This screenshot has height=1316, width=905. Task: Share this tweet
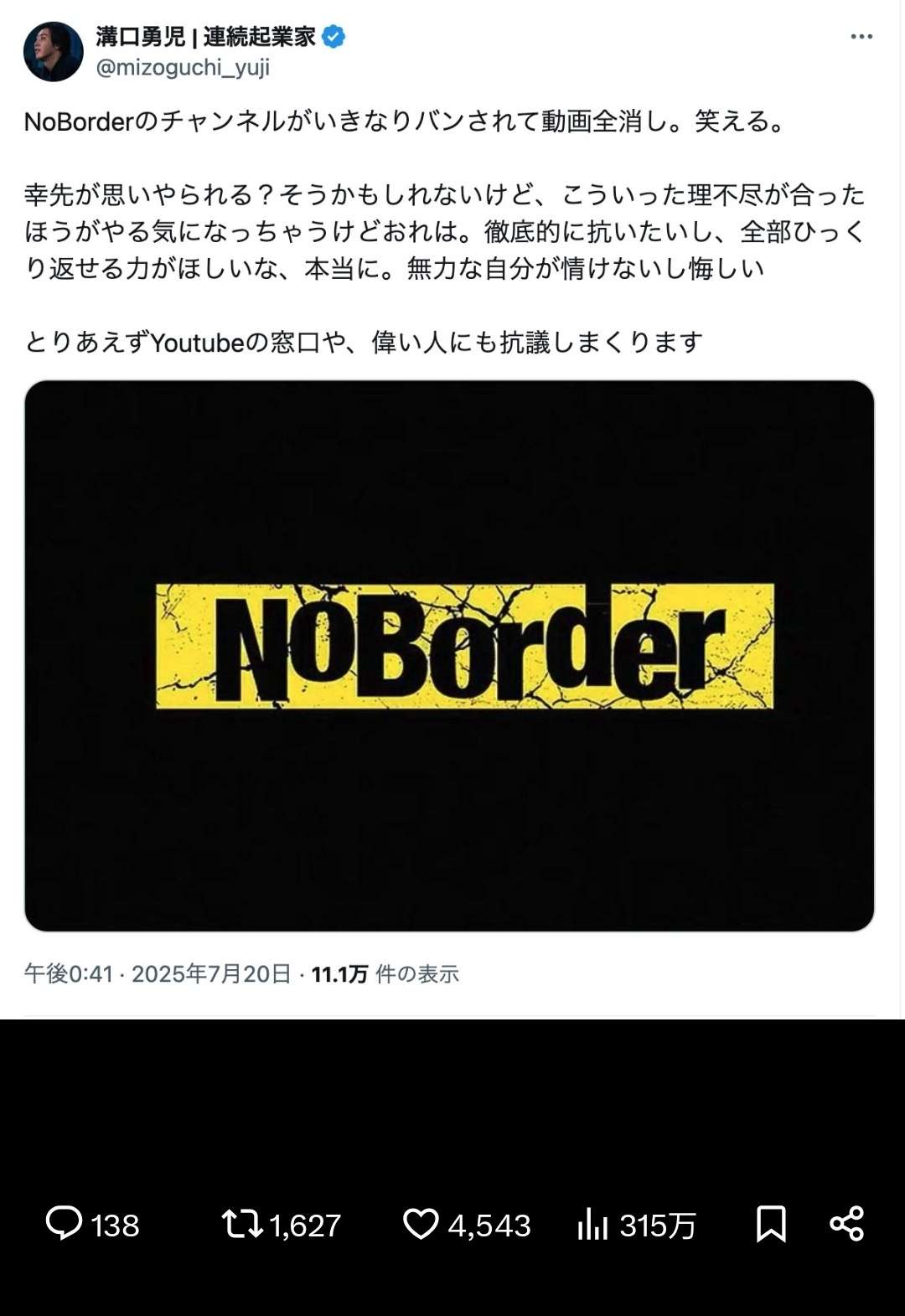(x=846, y=1224)
